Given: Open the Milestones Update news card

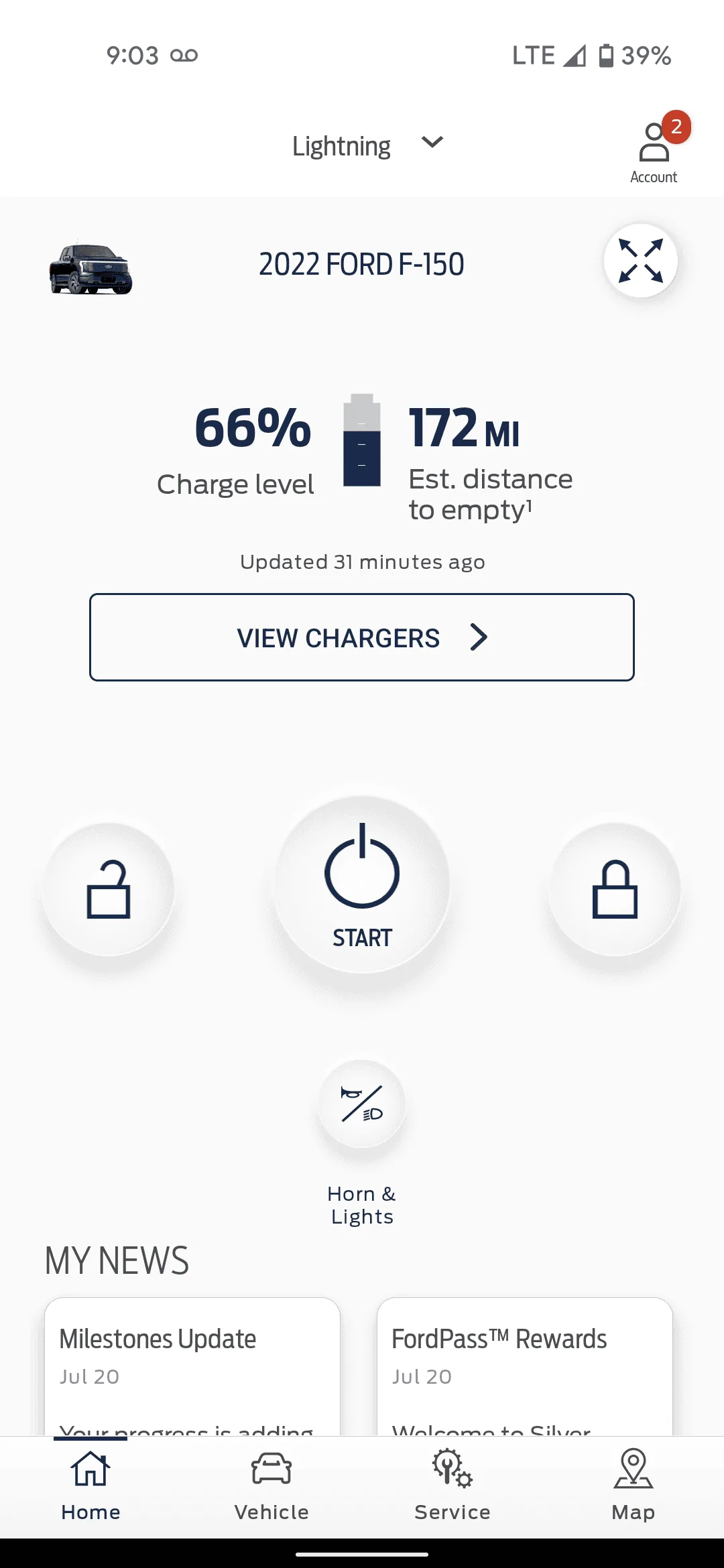Looking at the screenshot, I should (x=192, y=1367).
